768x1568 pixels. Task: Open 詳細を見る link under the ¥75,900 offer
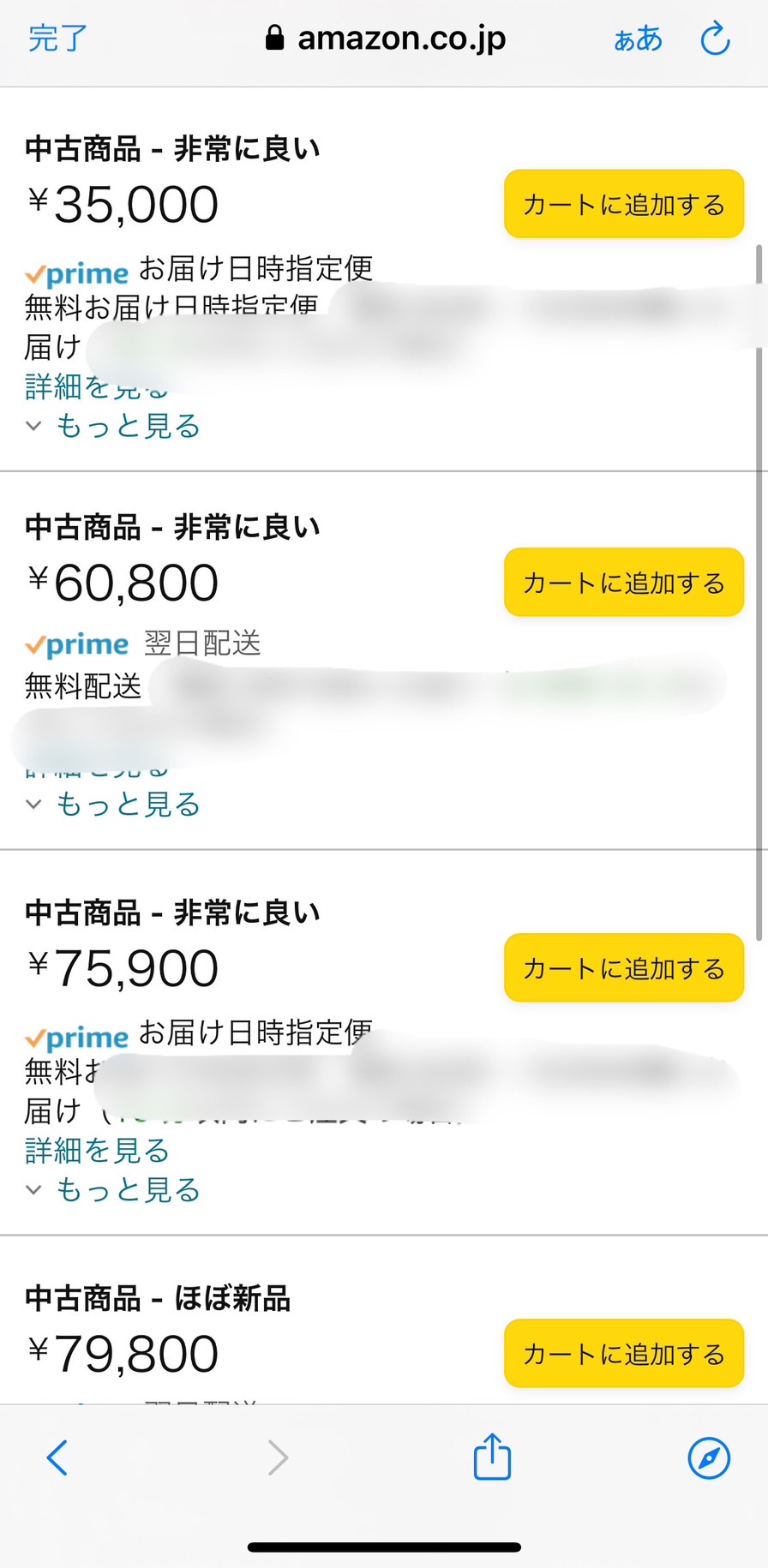click(x=97, y=1151)
